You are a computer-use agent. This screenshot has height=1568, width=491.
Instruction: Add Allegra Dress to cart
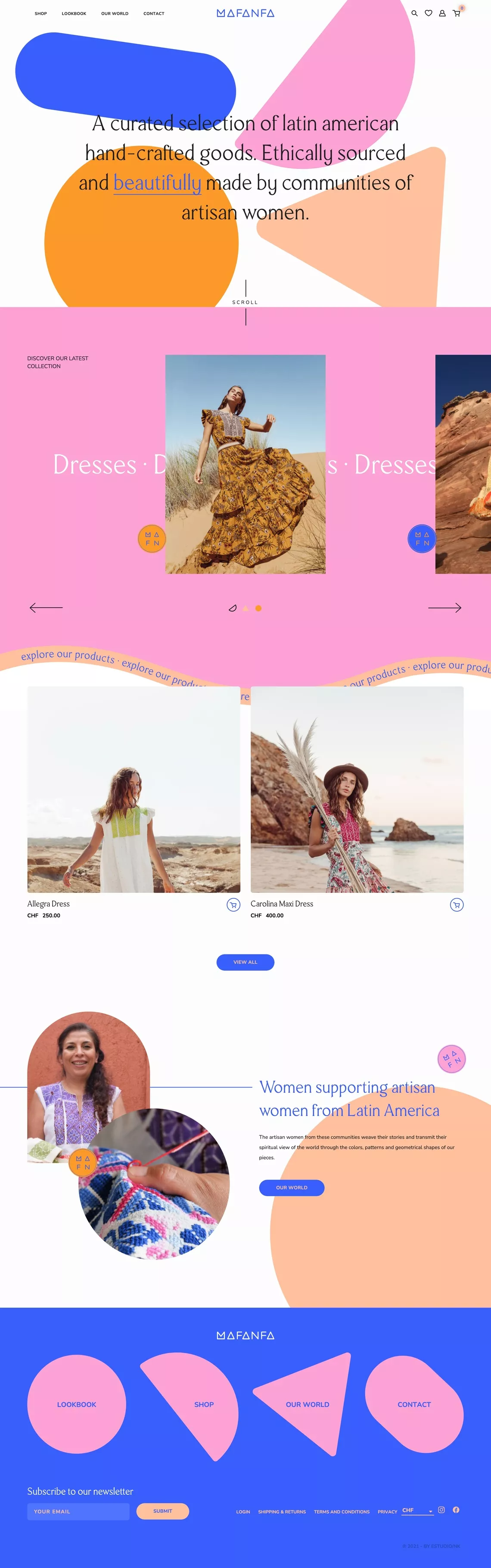(233, 905)
